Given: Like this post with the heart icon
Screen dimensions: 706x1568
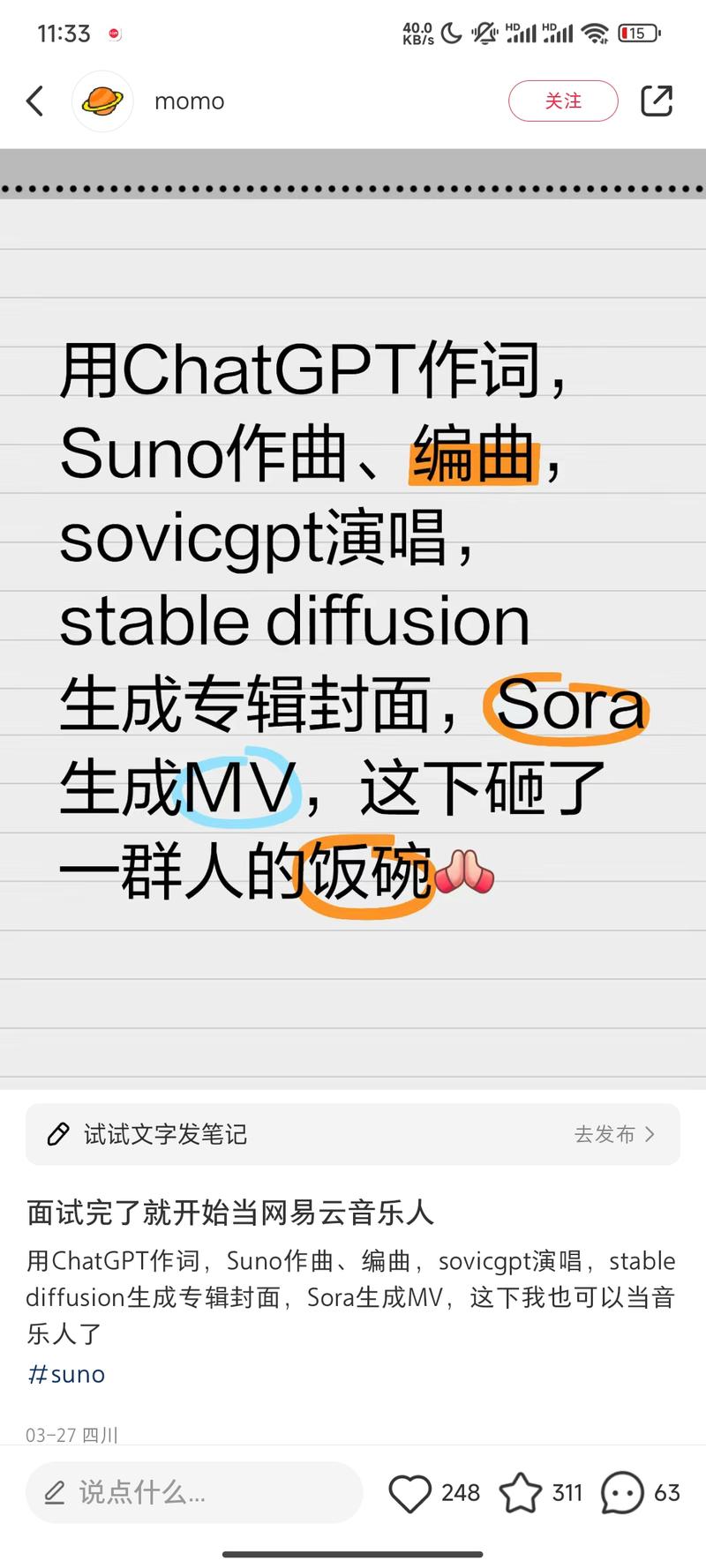Looking at the screenshot, I should tap(409, 1493).
